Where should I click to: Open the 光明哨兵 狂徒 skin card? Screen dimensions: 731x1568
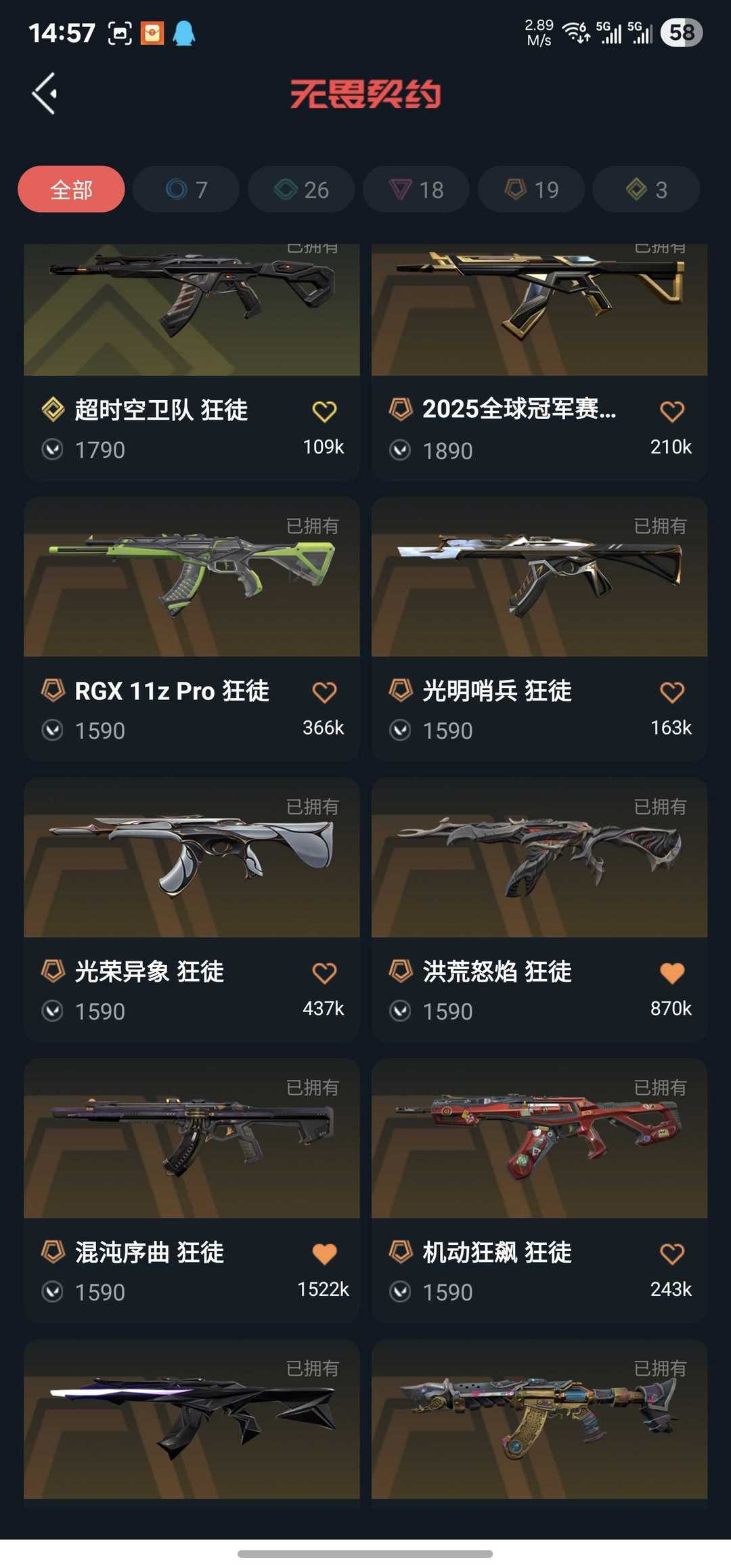click(x=539, y=629)
